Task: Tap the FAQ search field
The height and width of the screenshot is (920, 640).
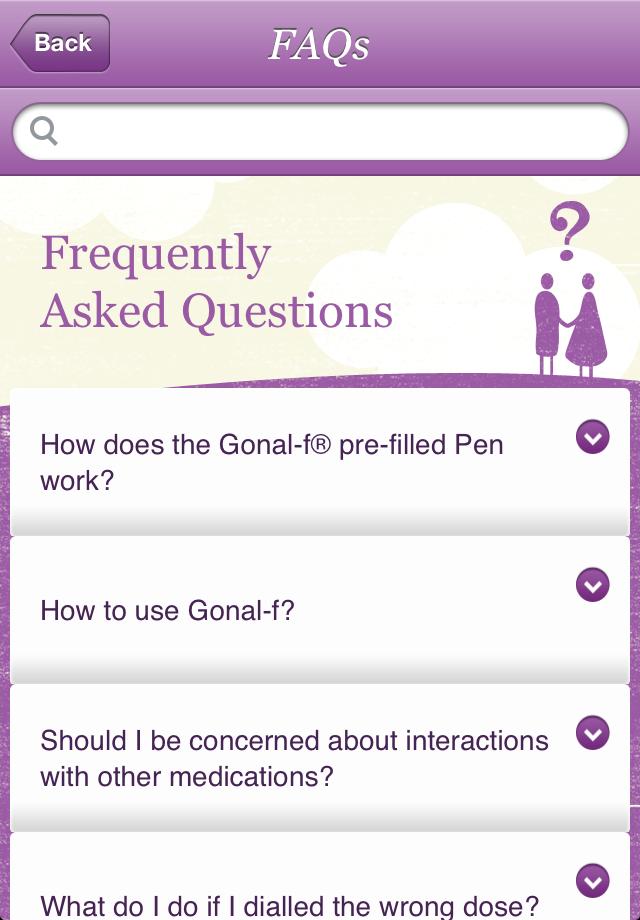Action: tap(320, 132)
